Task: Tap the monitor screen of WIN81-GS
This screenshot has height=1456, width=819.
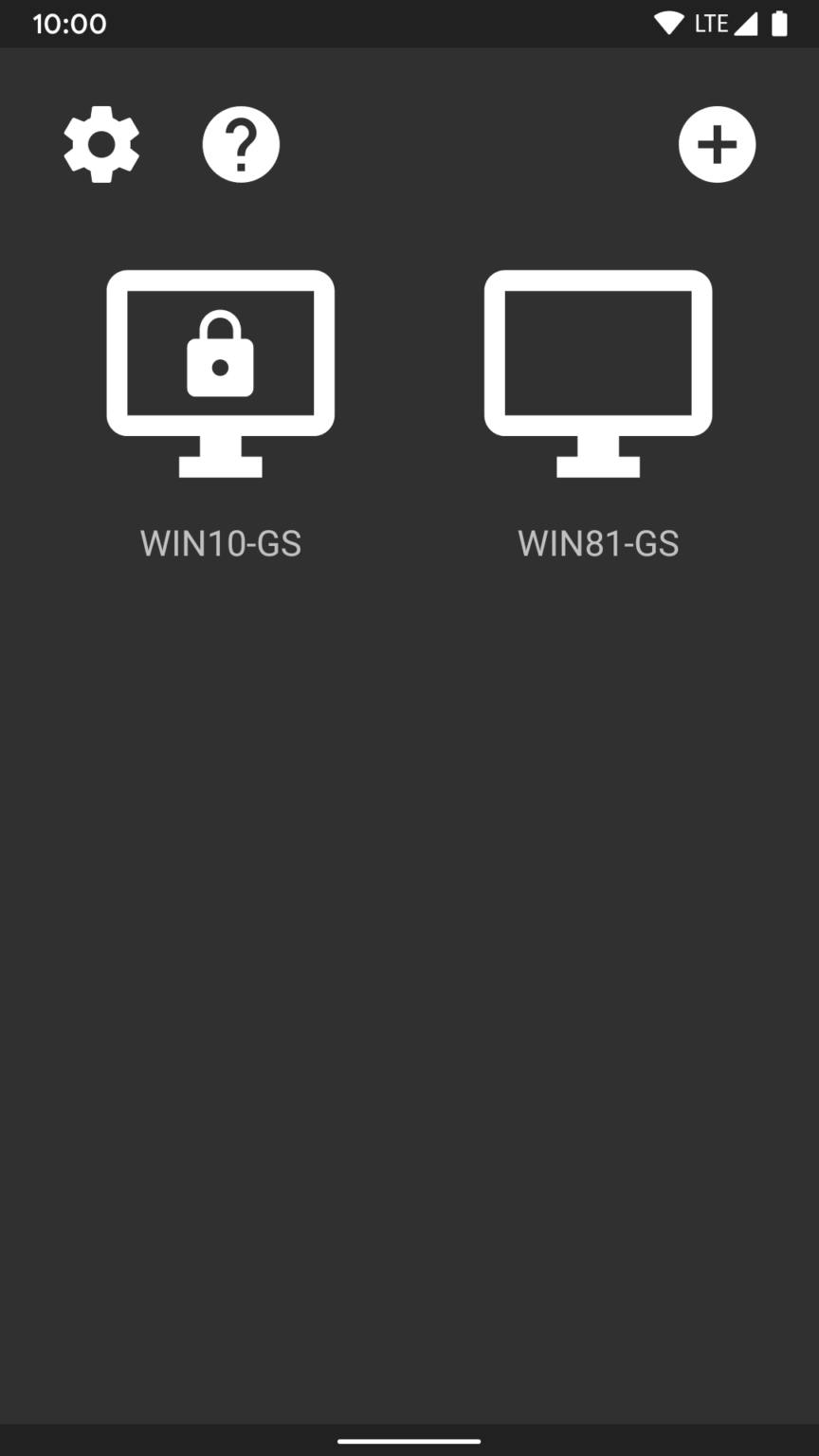Action: tap(598, 351)
